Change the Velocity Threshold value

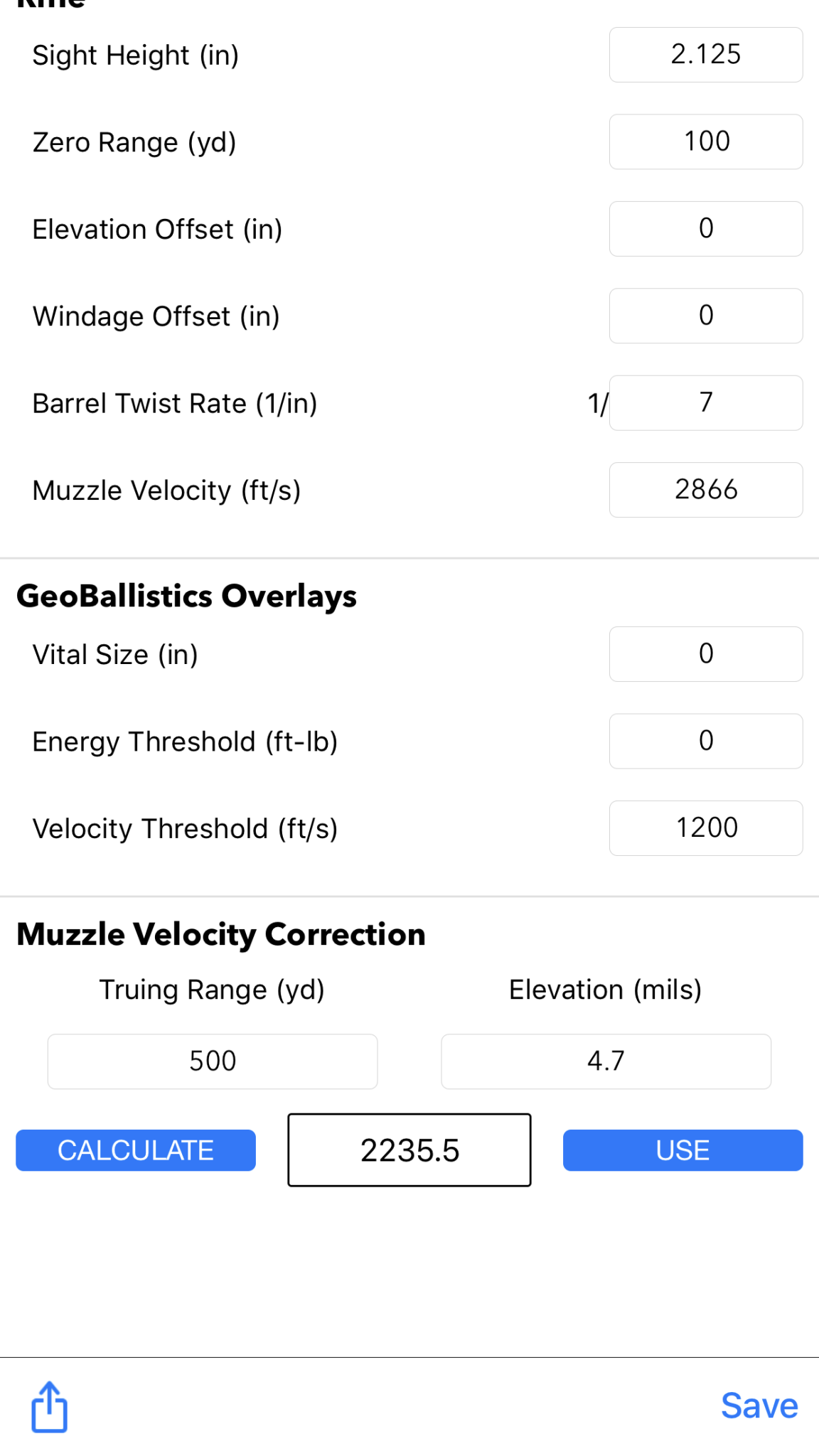pyautogui.click(x=706, y=828)
